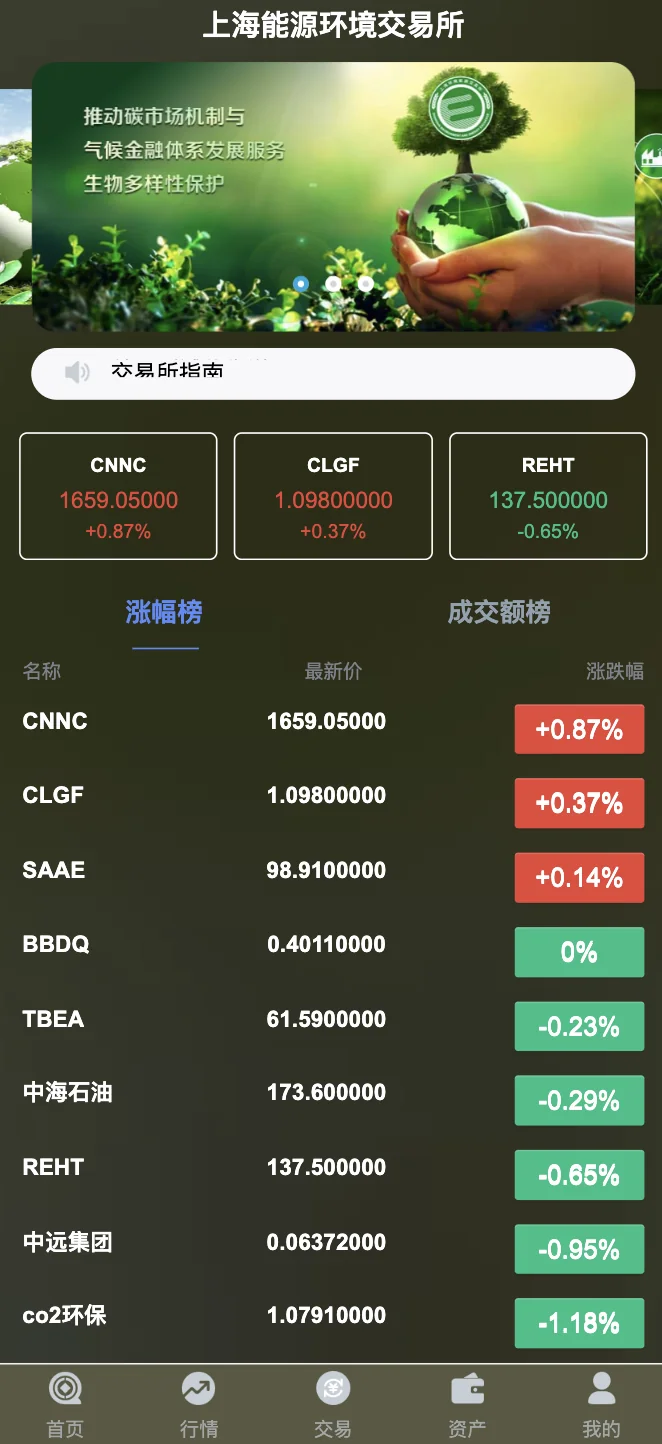Image resolution: width=662 pixels, height=1444 pixels.
Task: Select the 涨幅榜 tab
Action: (x=164, y=612)
